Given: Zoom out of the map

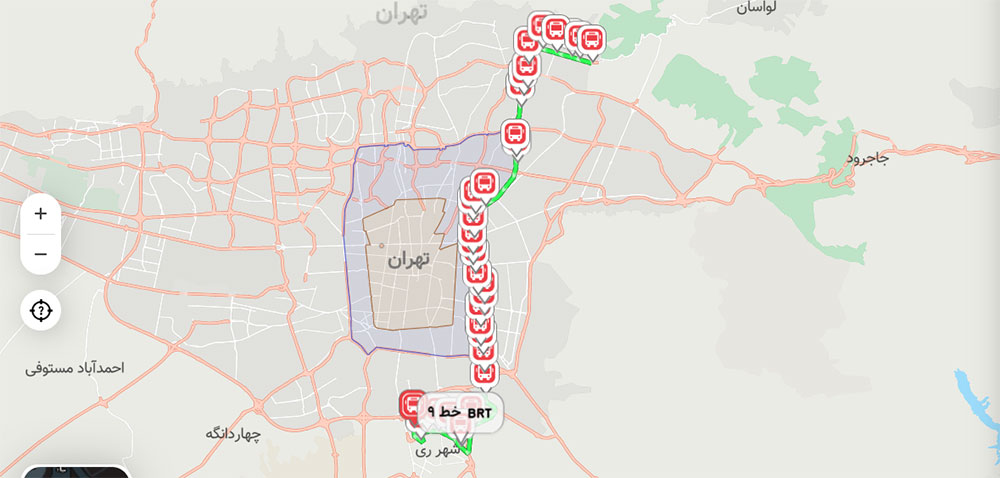Looking at the screenshot, I should coord(40,254).
